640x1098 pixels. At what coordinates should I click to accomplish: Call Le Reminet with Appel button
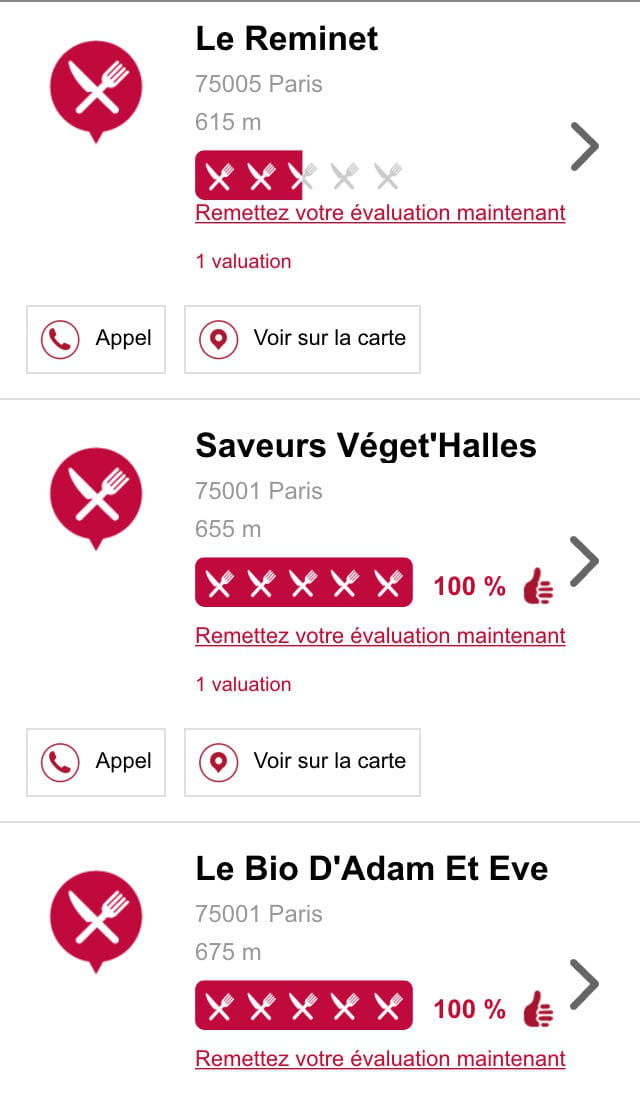[96, 339]
